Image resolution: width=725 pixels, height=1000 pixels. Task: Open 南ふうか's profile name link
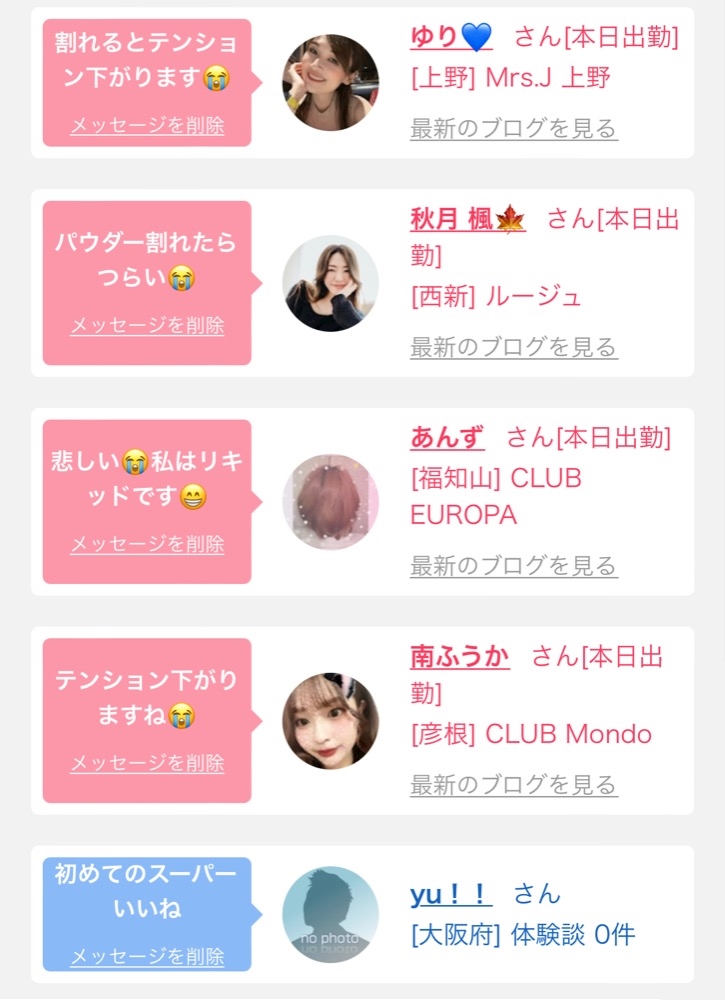(x=460, y=657)
